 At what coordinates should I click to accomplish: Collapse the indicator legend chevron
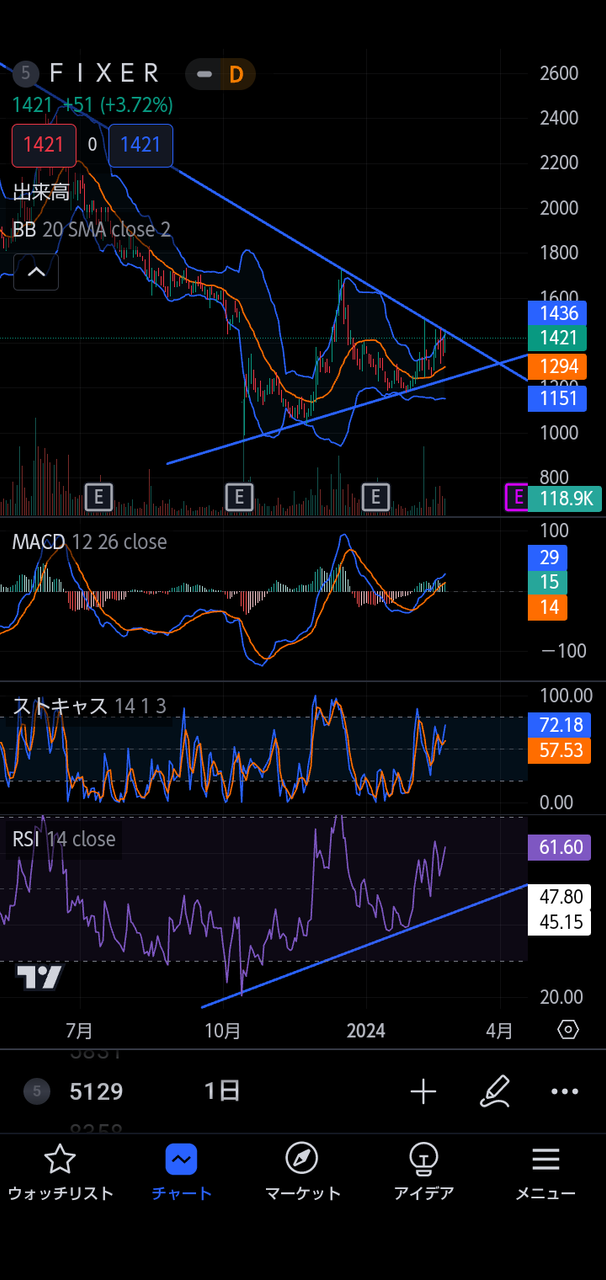(x=36, y=271)
